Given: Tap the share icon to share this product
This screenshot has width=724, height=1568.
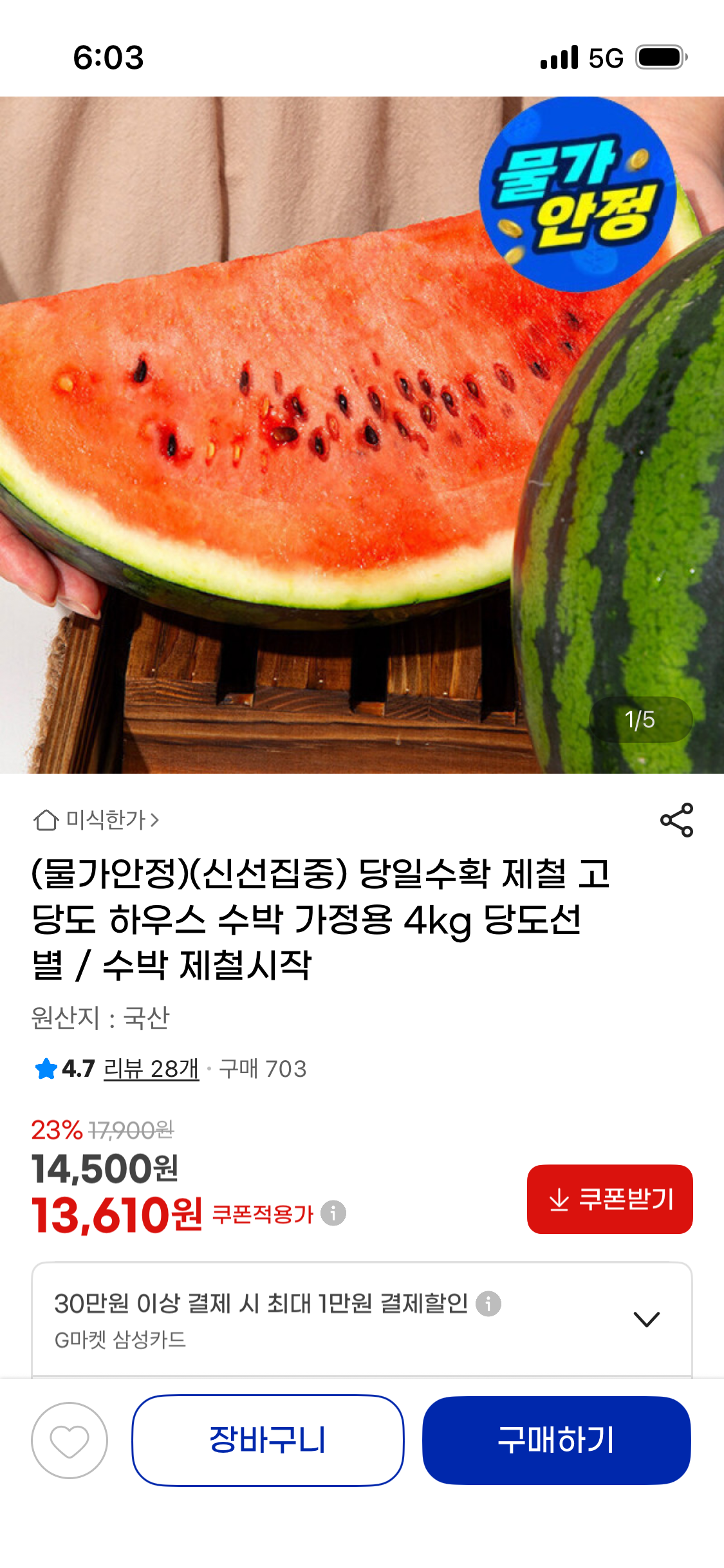Looking at the screenshot, I should pyautogui.click(x=676, y=820).
